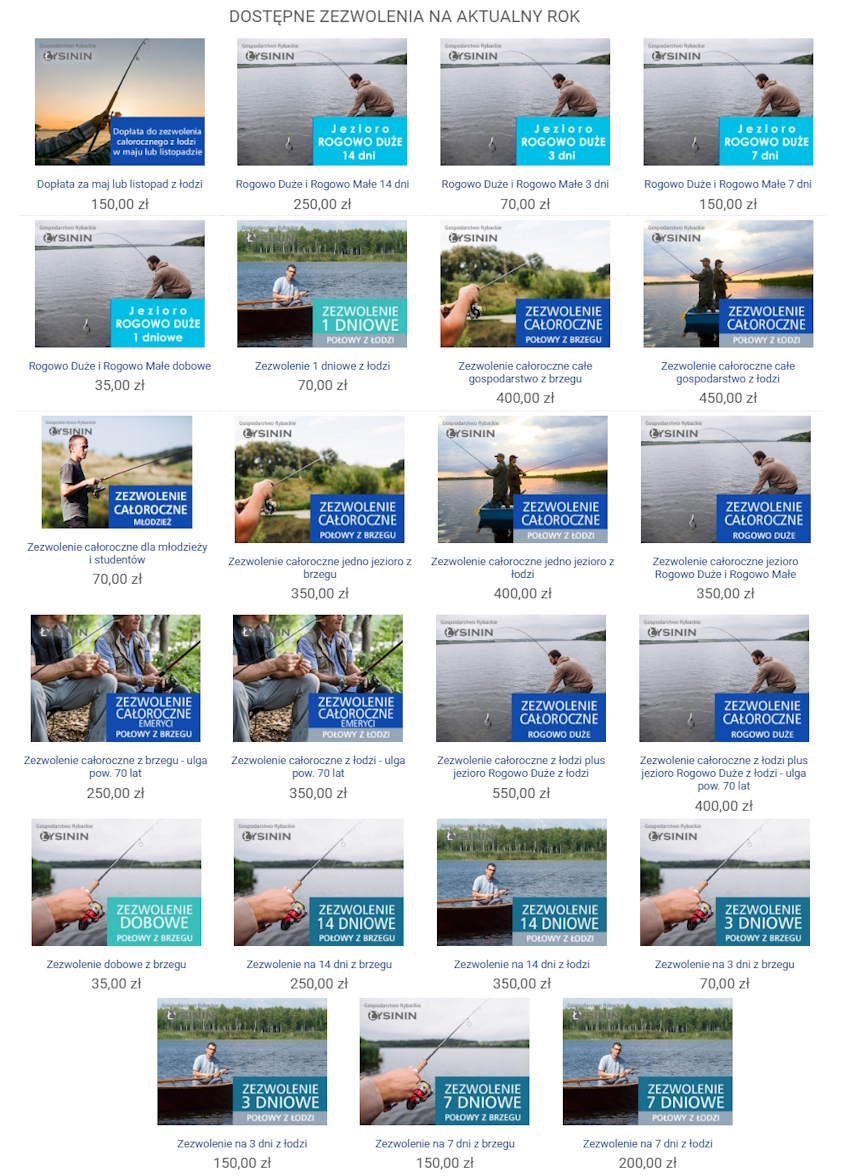Image resolution: width=850 pixels, height=1176 pixels.
Task: View całoroczne jedno jezioro z łodzi
Action: click(x=522, y=568)
